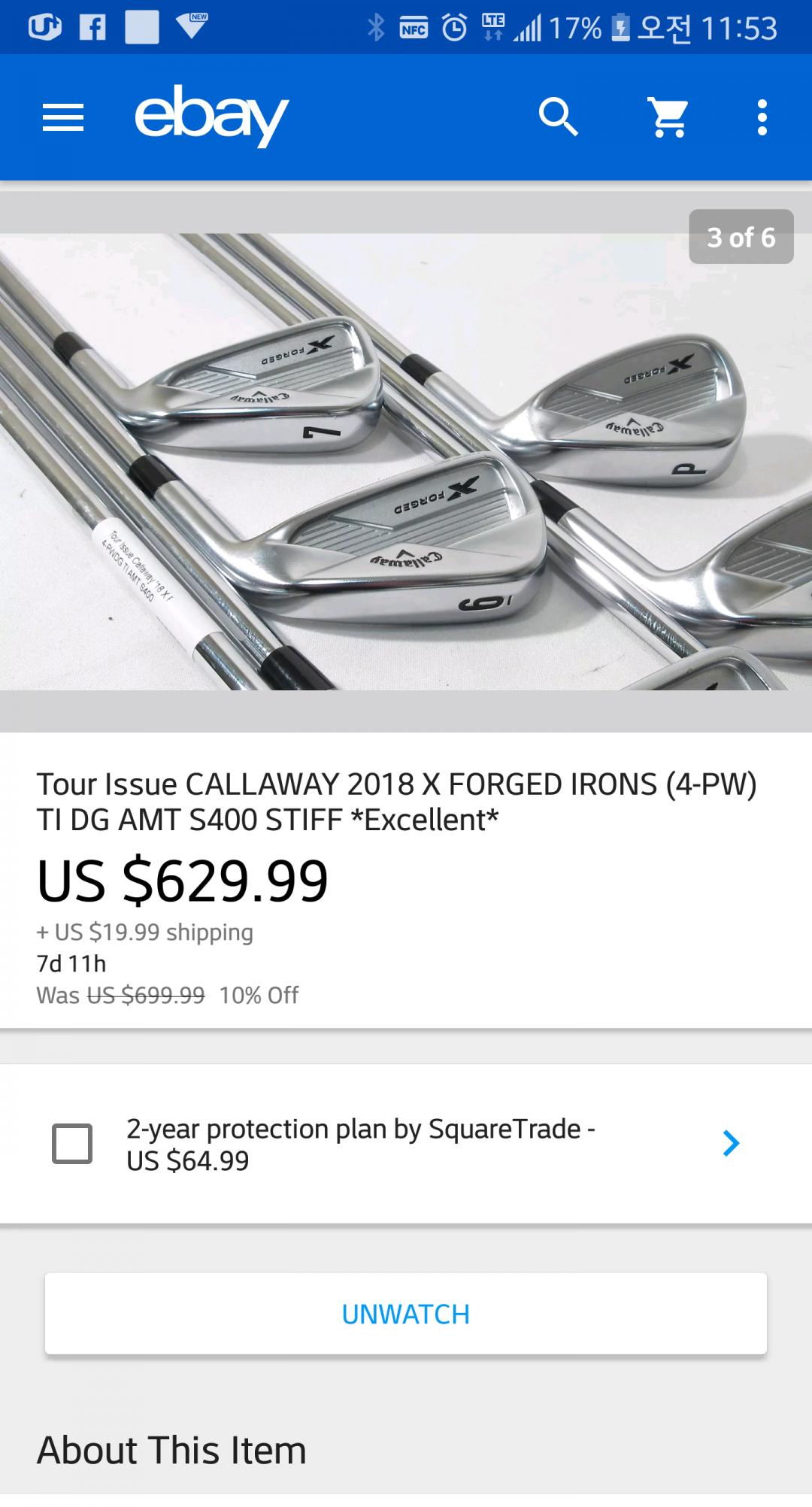The height and width of the screenshot is (1507, 812).
Task: Open the hamburger navigation menu
Action: tap(63, 117)
